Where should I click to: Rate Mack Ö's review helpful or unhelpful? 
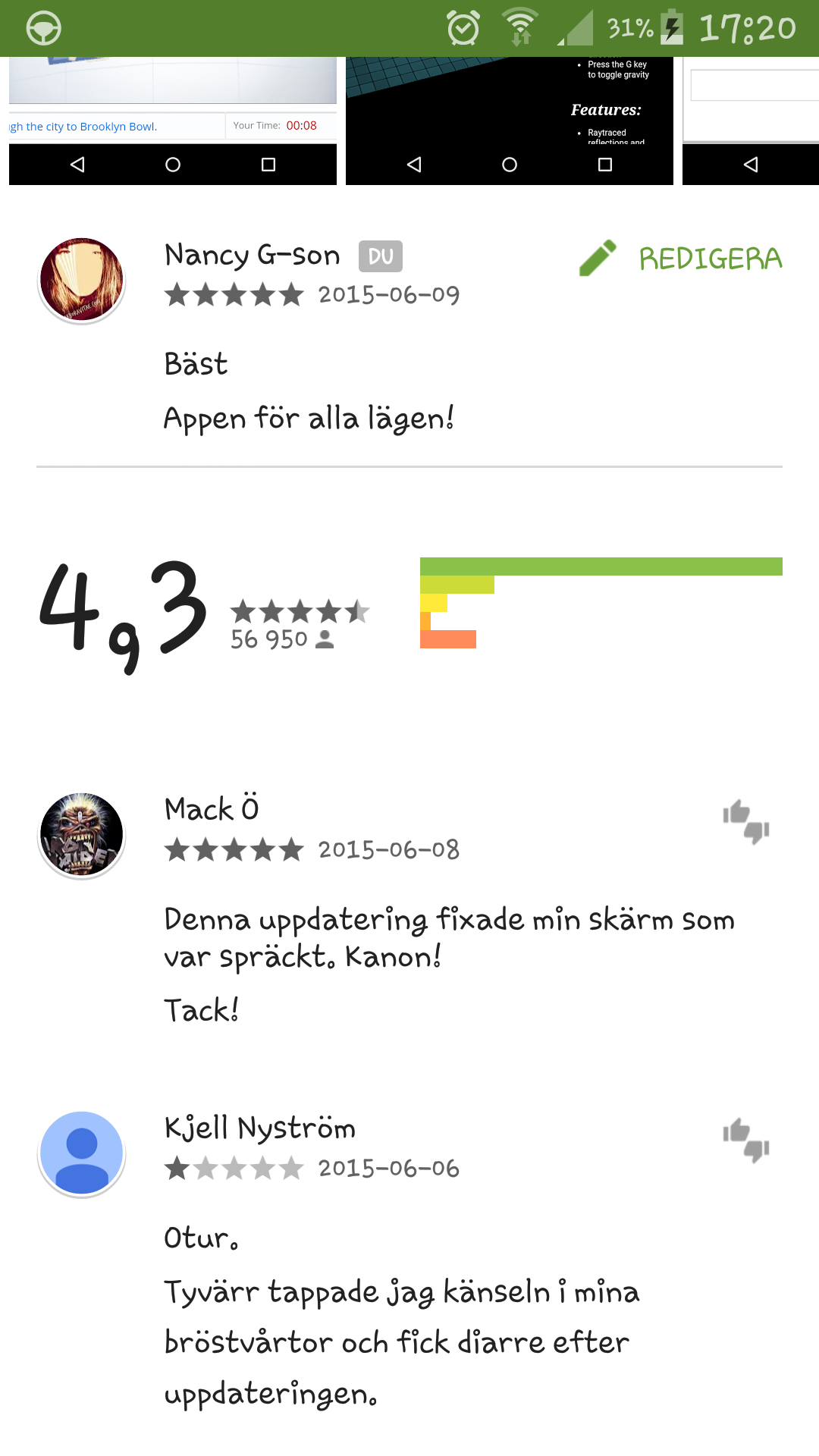tap(746, 821)
